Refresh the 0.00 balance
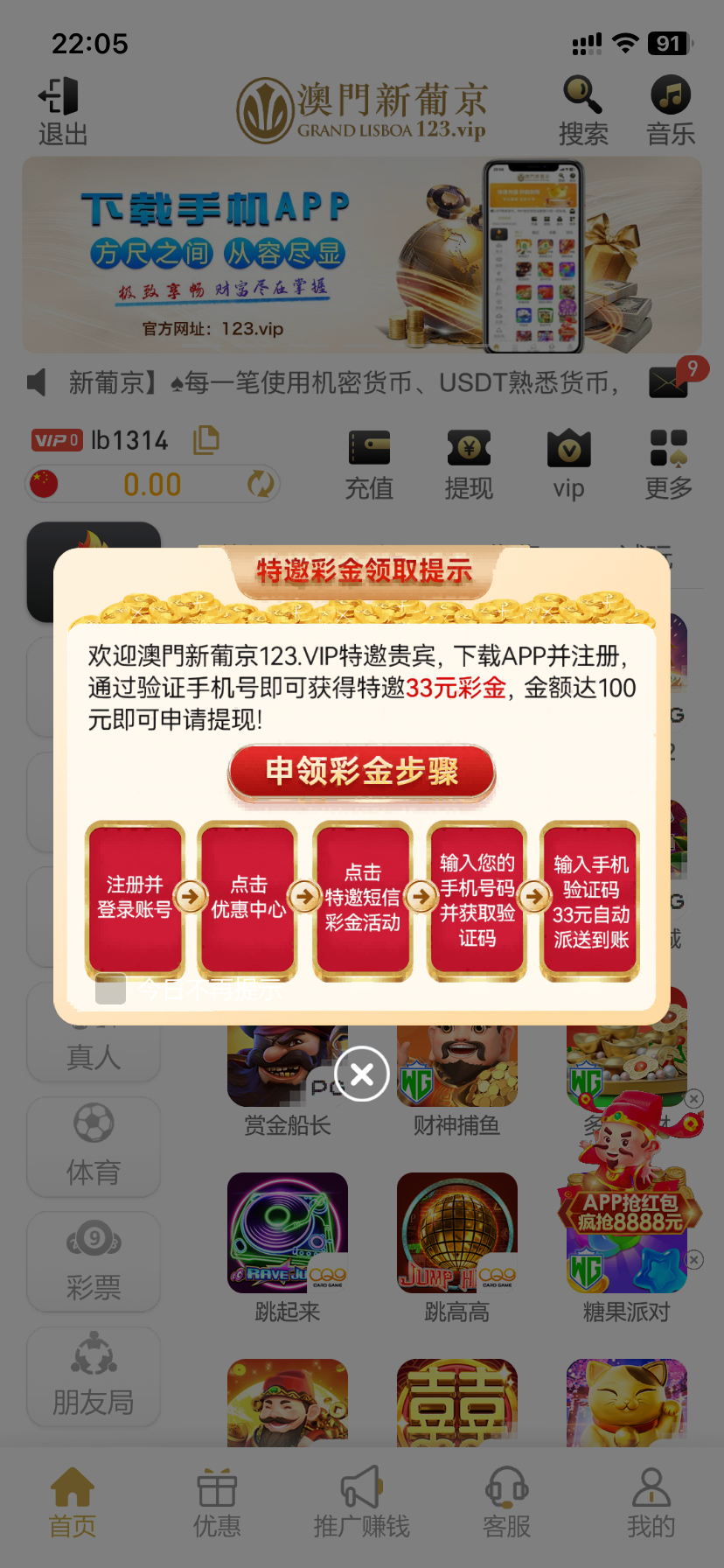This screenshot has height=1568, width=724. (x=261, y=484)
